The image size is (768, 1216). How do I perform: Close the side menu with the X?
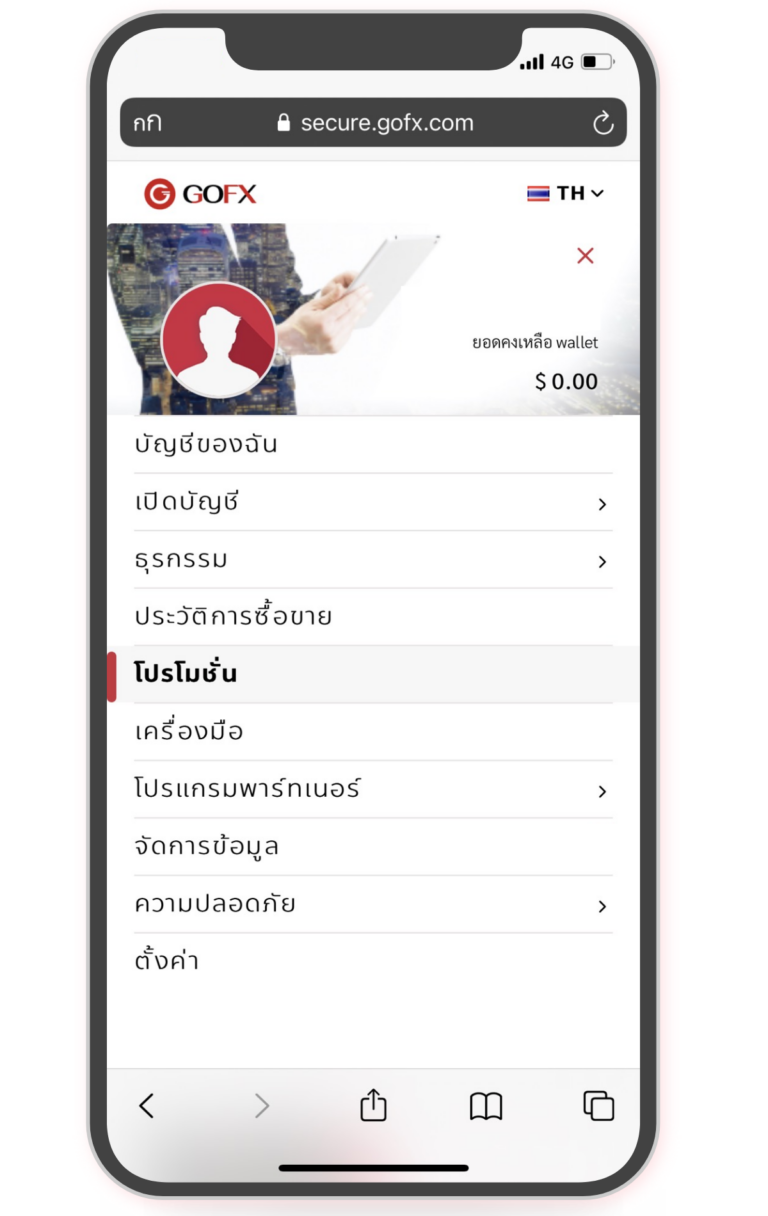click(585, 256)
